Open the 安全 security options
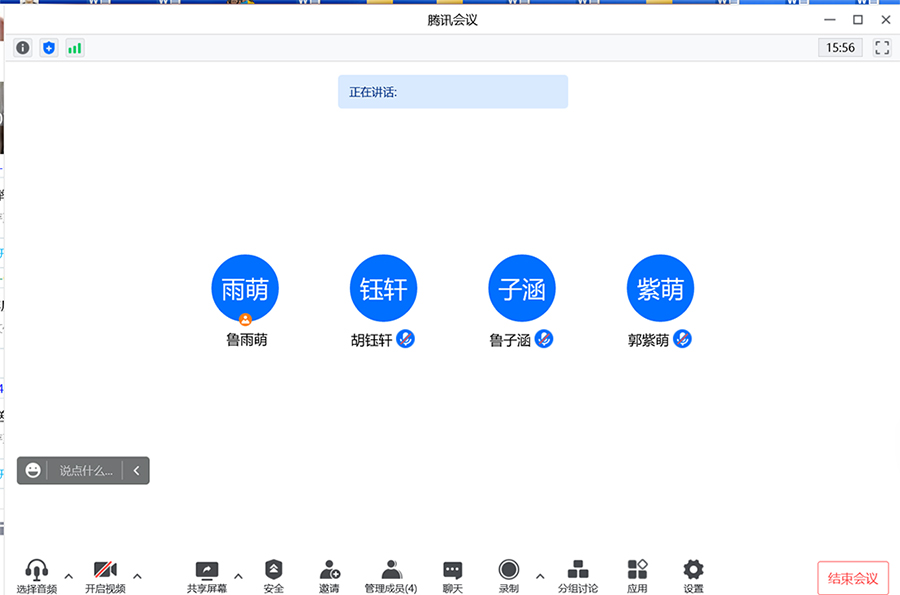This screenshot has width=900, height=595. tap(274, 576)
